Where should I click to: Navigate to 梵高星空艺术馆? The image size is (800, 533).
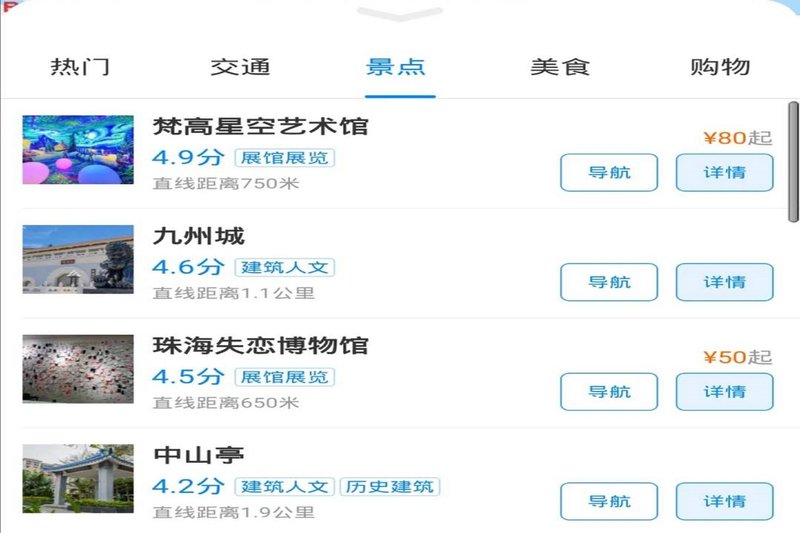point(609,173)
